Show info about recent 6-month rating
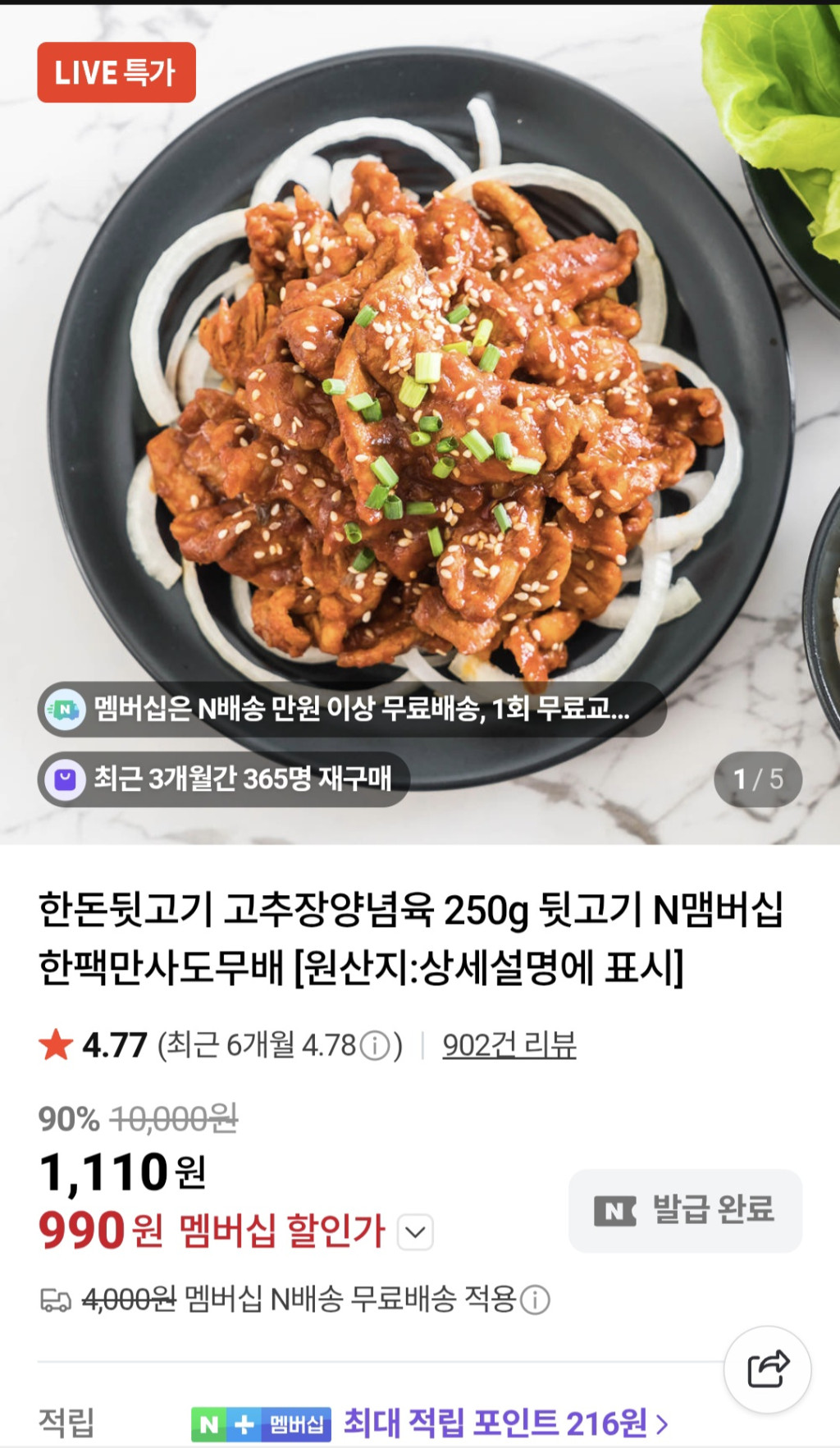The width and height of the screenshot is (840, 1448). click(376, 1045)
